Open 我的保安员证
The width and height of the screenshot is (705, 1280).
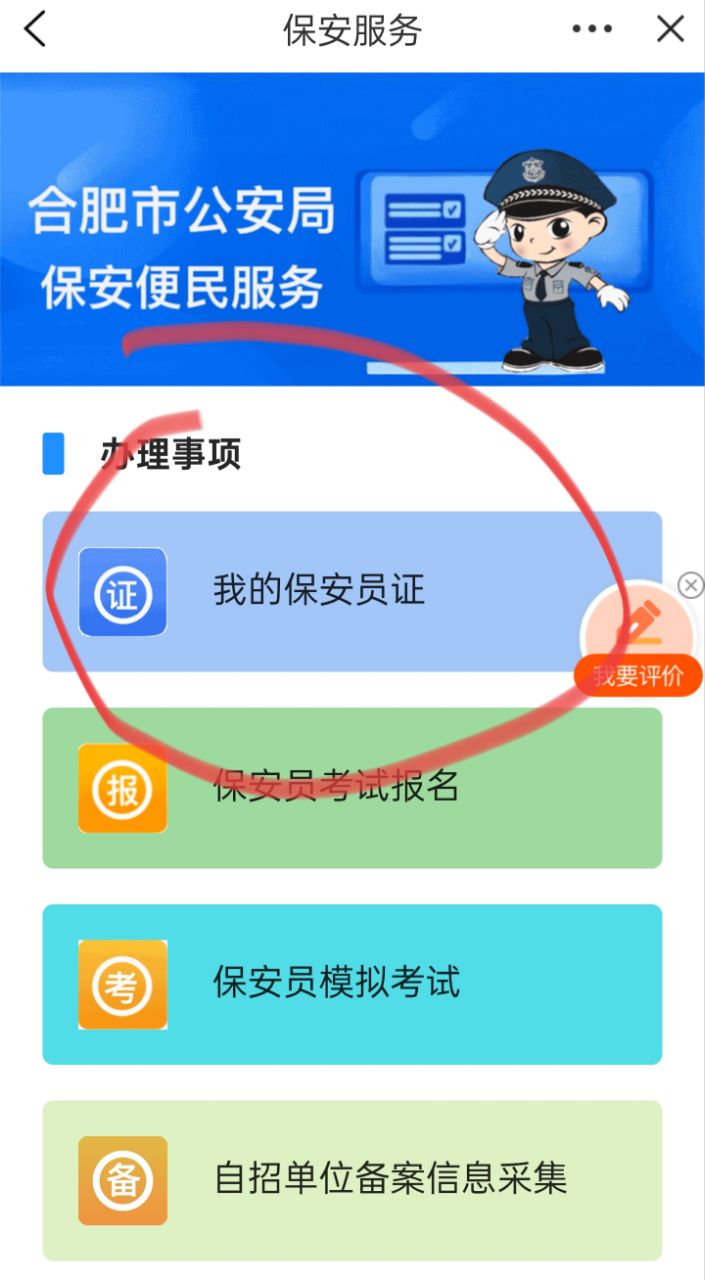point(320,592)
